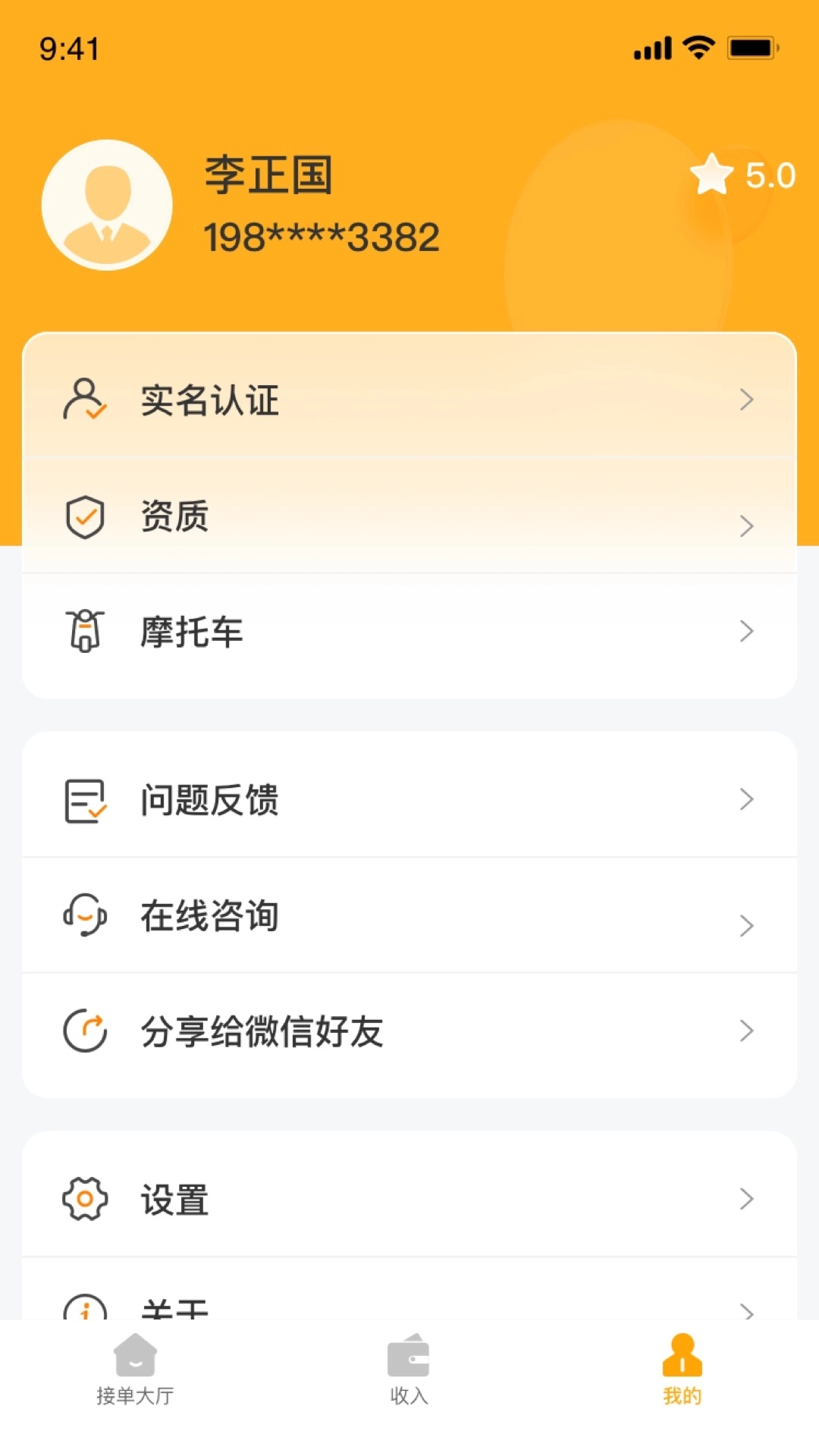
Task: Open the 问题反馈 feedback icon
Action: coord(83,799)
